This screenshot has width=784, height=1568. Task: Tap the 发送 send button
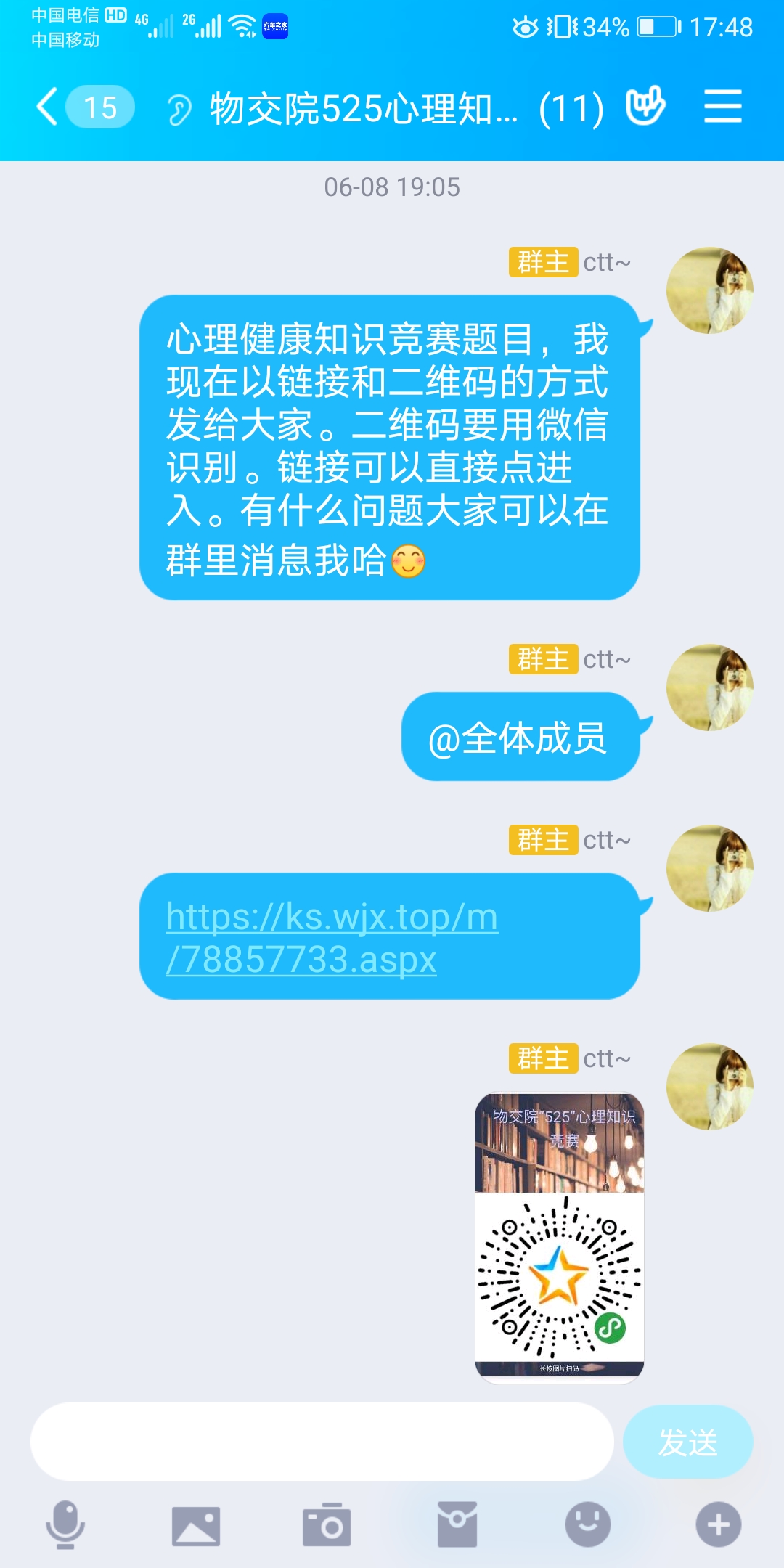687,1442
